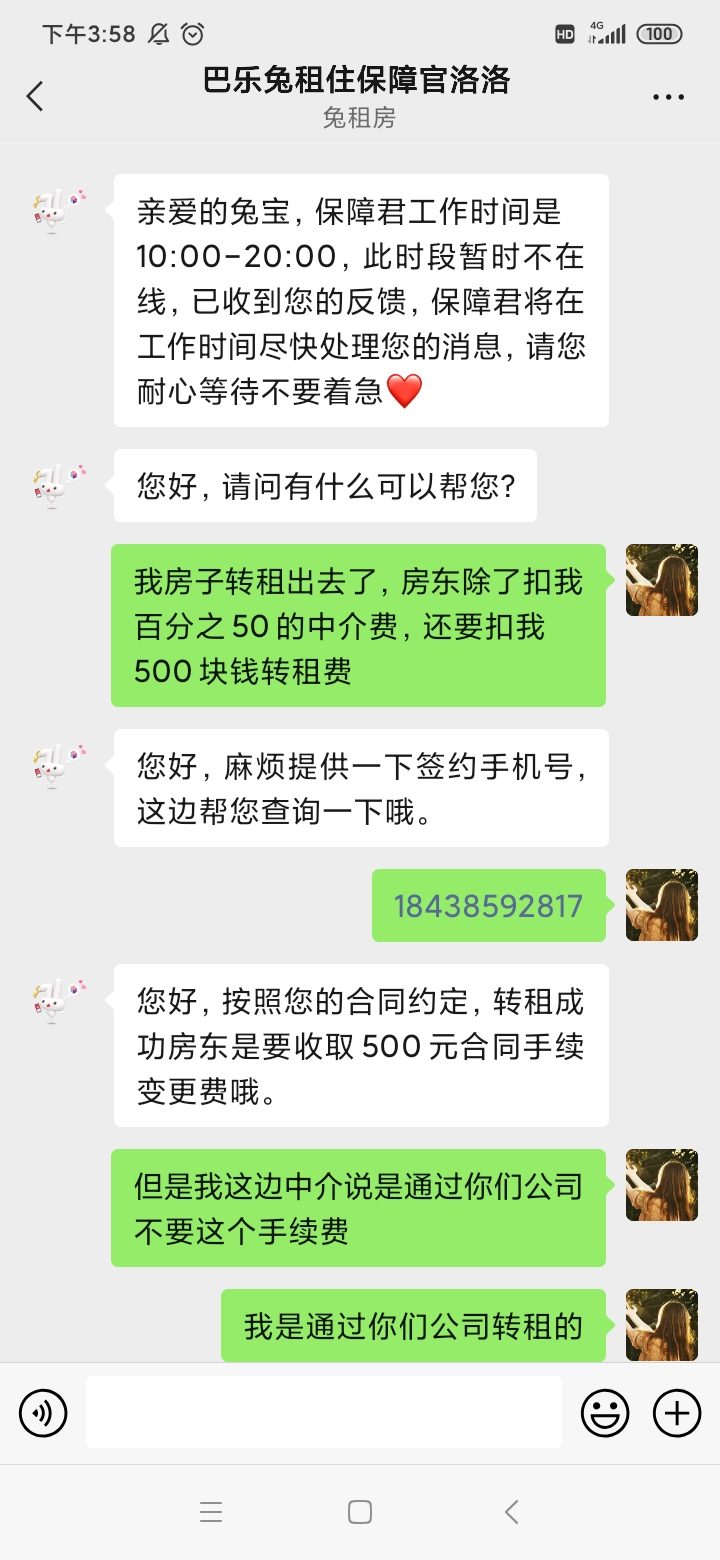Focus the message text field

click(323, 1412)
